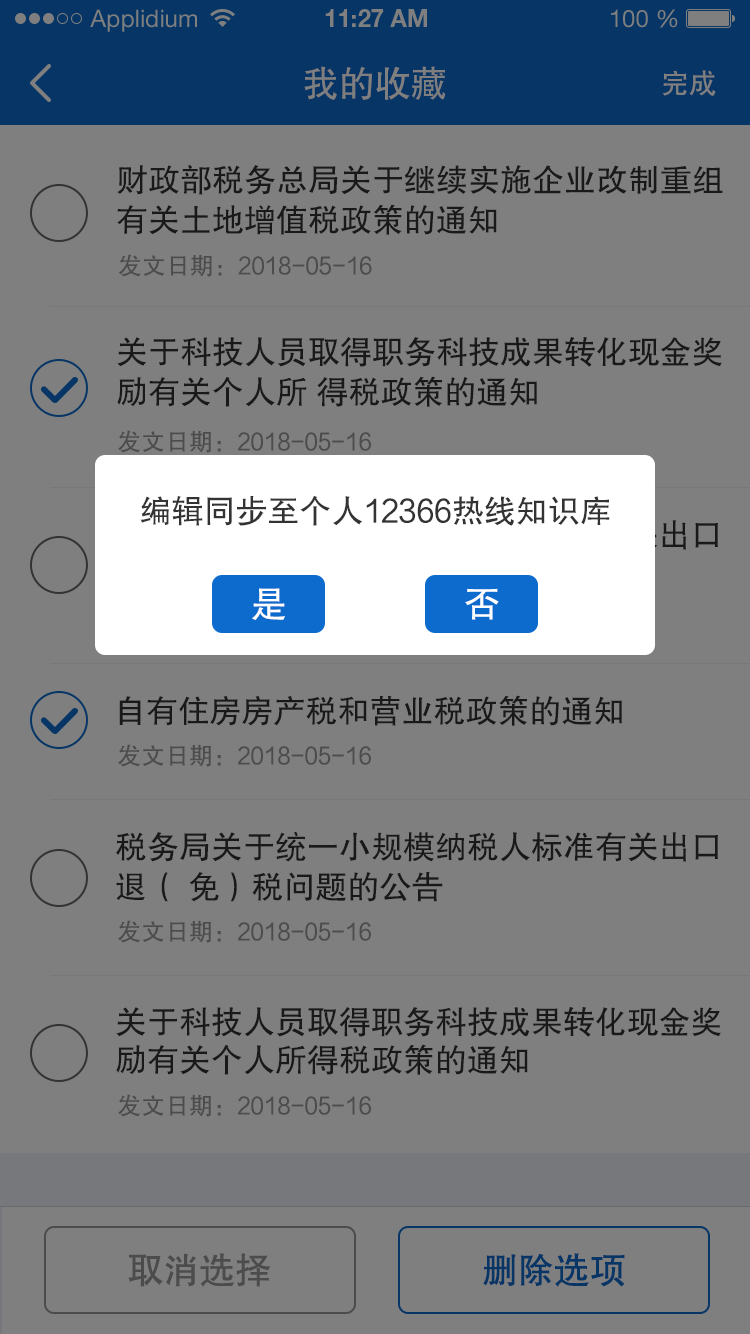The width and height of the screenshot is (750, 1334).
Task: Tap 删除选项 to delete selected favorites
Action: [552, 1269]
